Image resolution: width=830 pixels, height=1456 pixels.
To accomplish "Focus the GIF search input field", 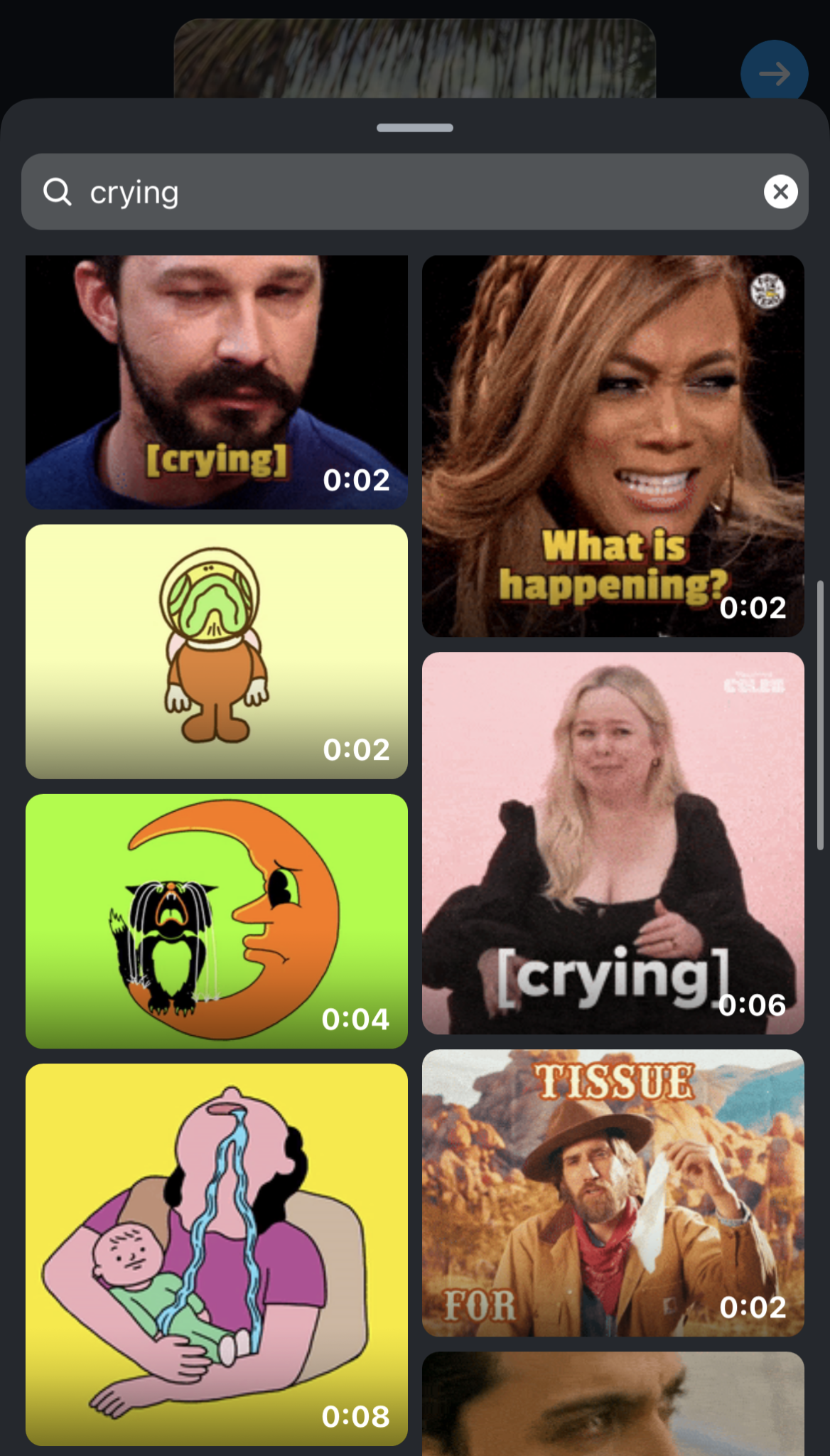I will [x=355, y=191].
